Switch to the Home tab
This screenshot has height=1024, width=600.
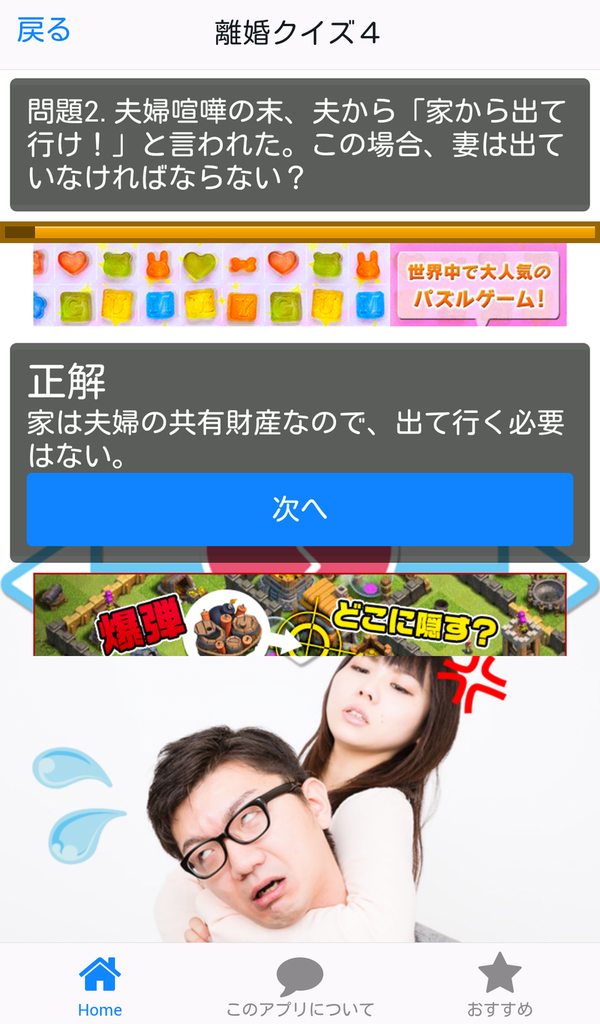100,985
